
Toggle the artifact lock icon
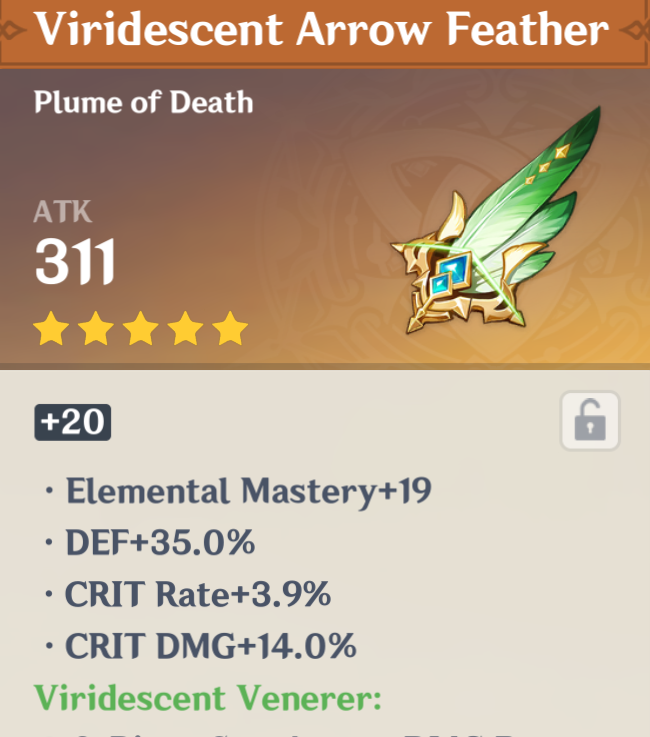(590, 421)
